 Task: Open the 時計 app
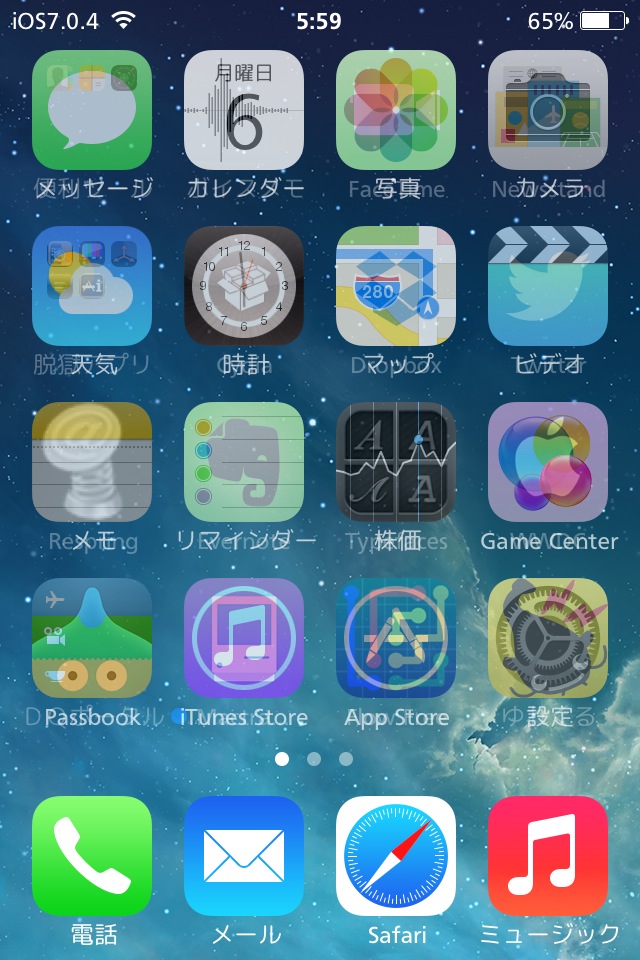[x=244, y=286]
